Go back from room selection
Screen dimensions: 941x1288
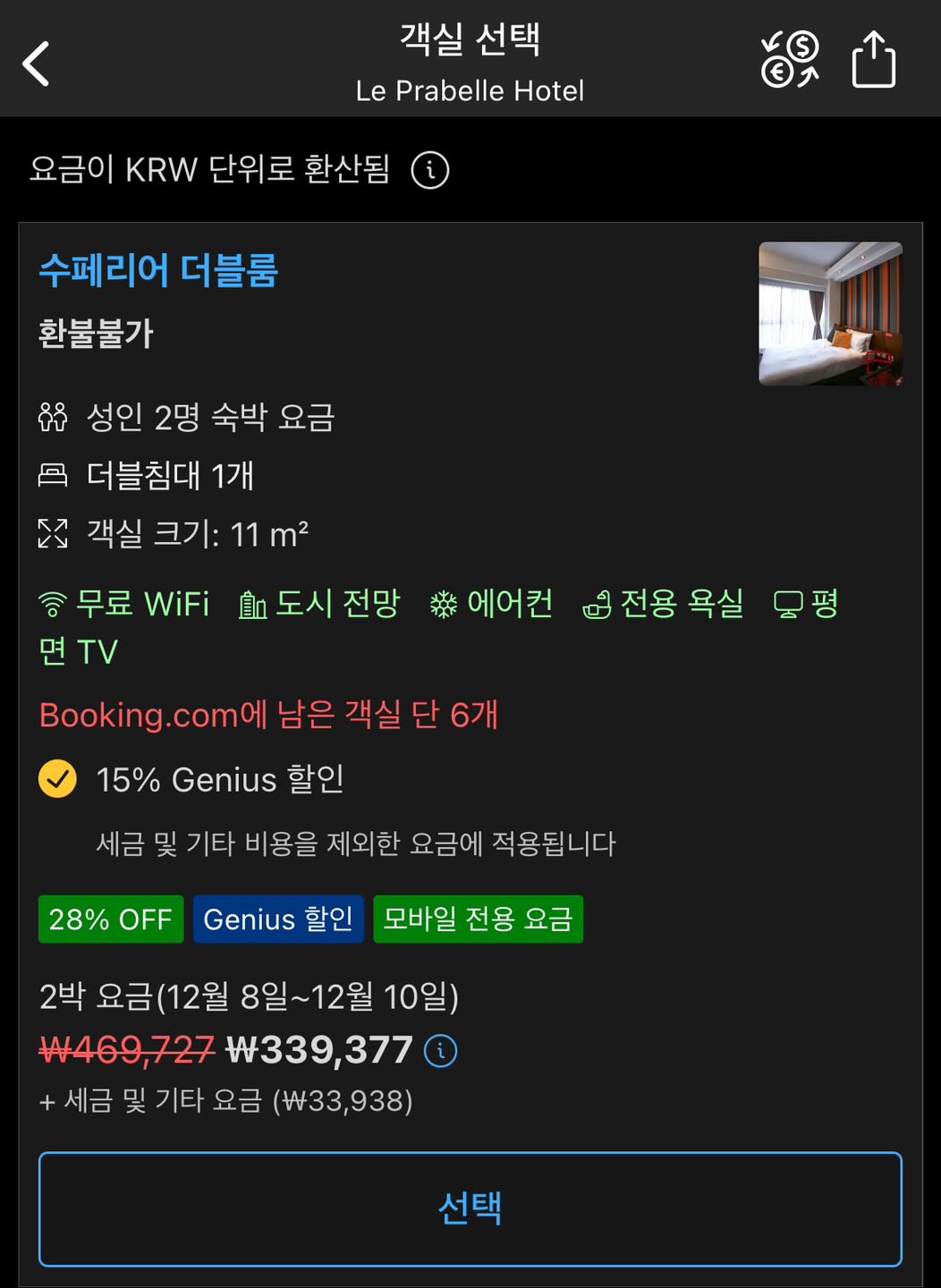[x=37, y=64]
